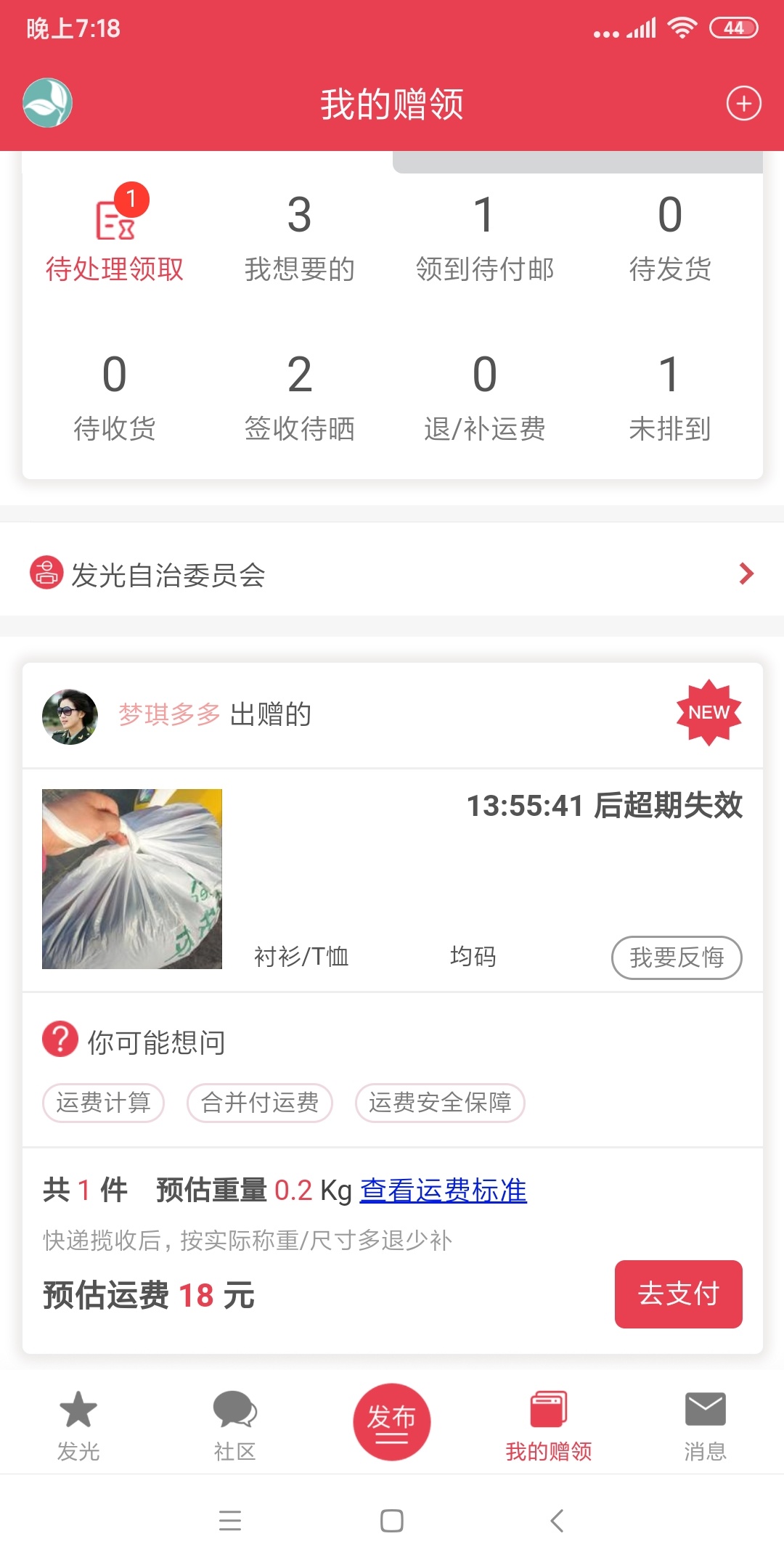Switch to the 发光 tab

coord(78,1426)
